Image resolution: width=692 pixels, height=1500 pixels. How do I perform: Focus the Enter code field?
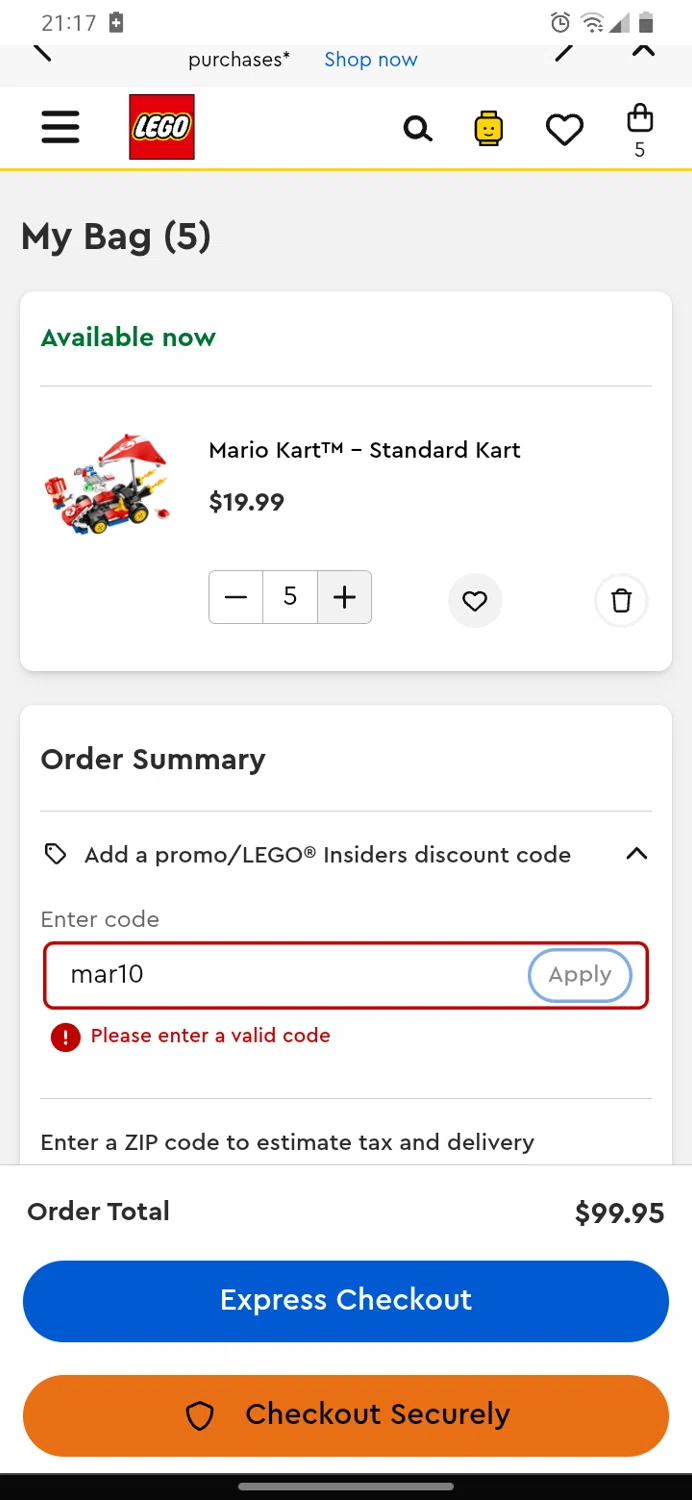(290, 975)
